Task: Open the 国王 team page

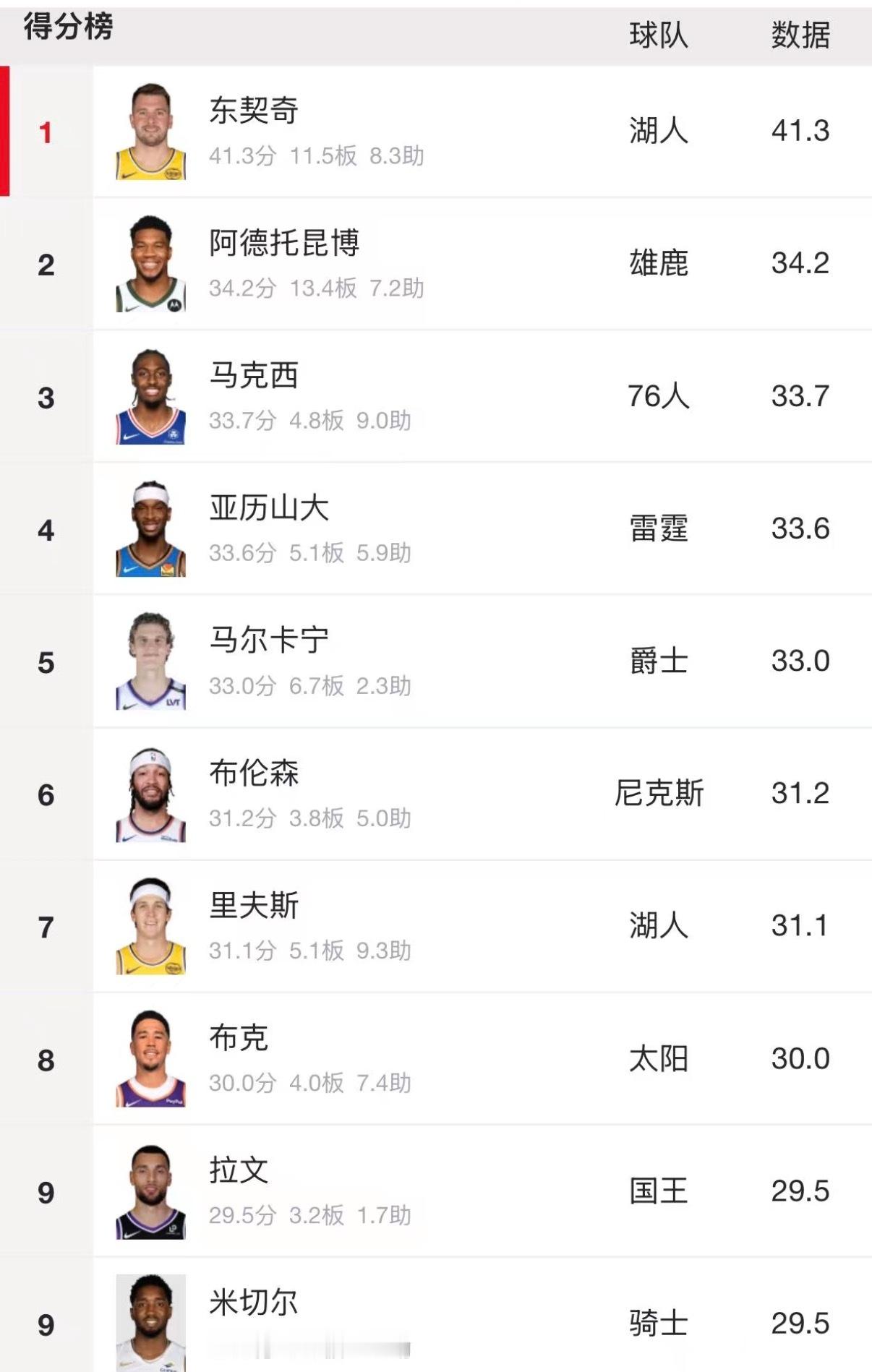Action: [x=657, y=1193]
